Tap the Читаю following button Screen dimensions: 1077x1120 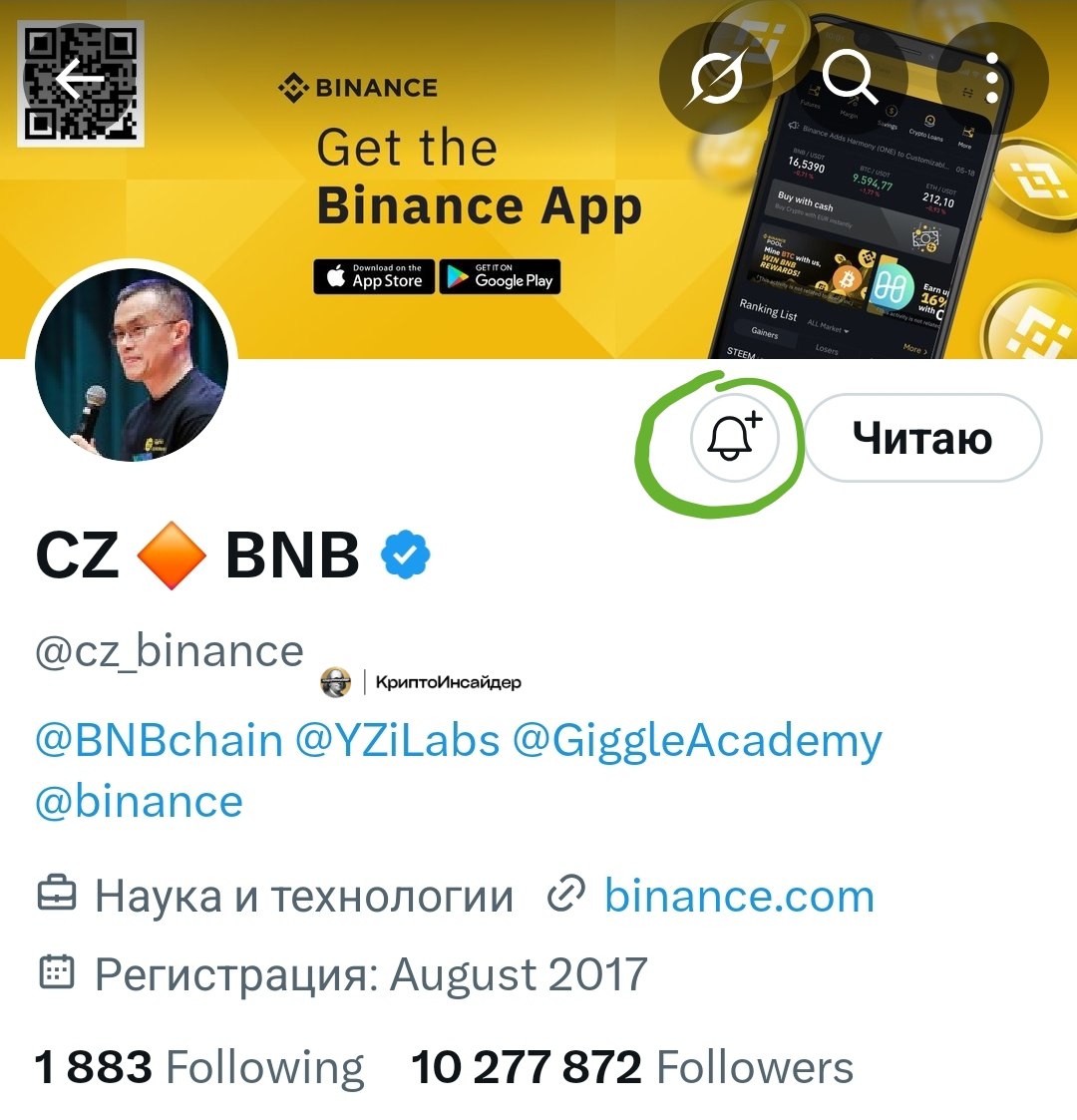922,438
